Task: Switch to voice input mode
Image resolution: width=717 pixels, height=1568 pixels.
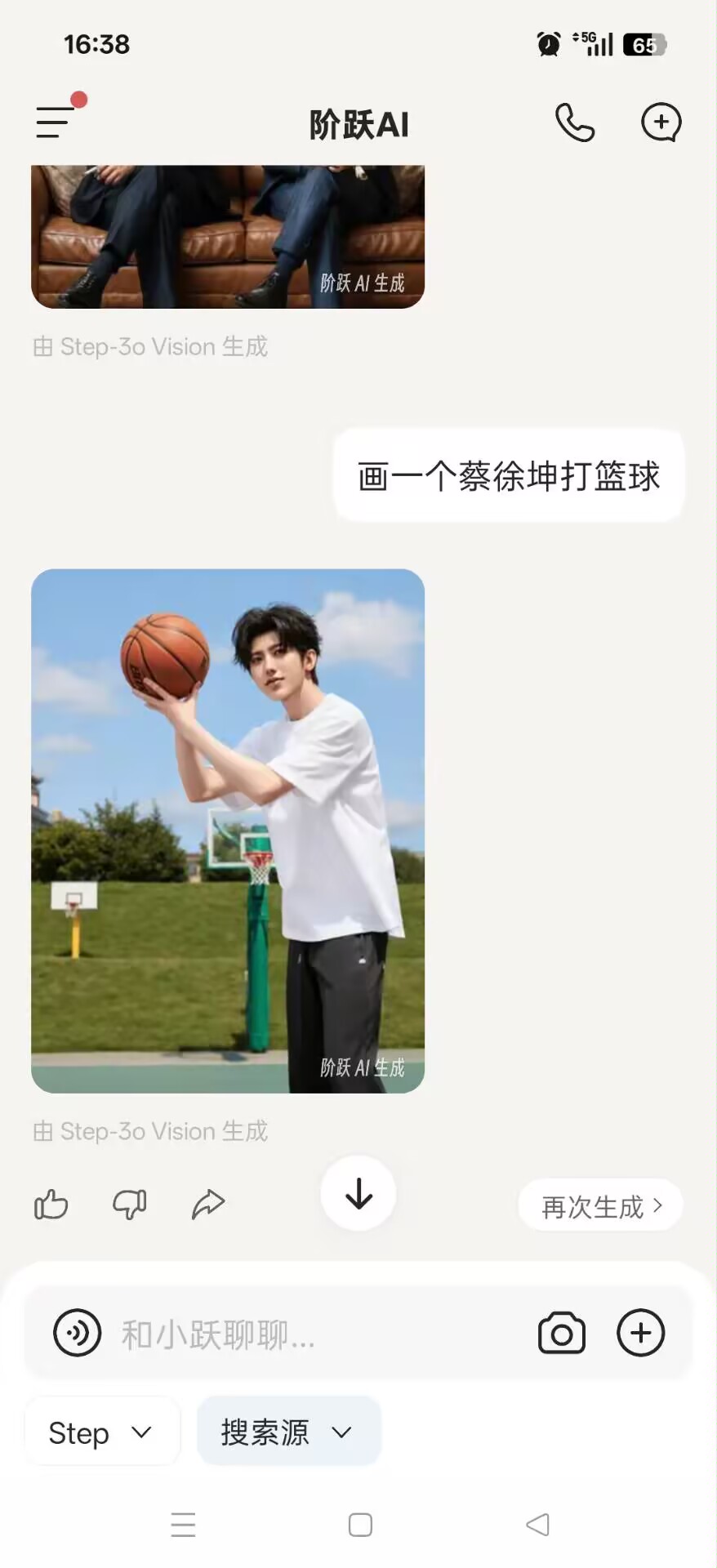Action: click(x=77, y=1334)
